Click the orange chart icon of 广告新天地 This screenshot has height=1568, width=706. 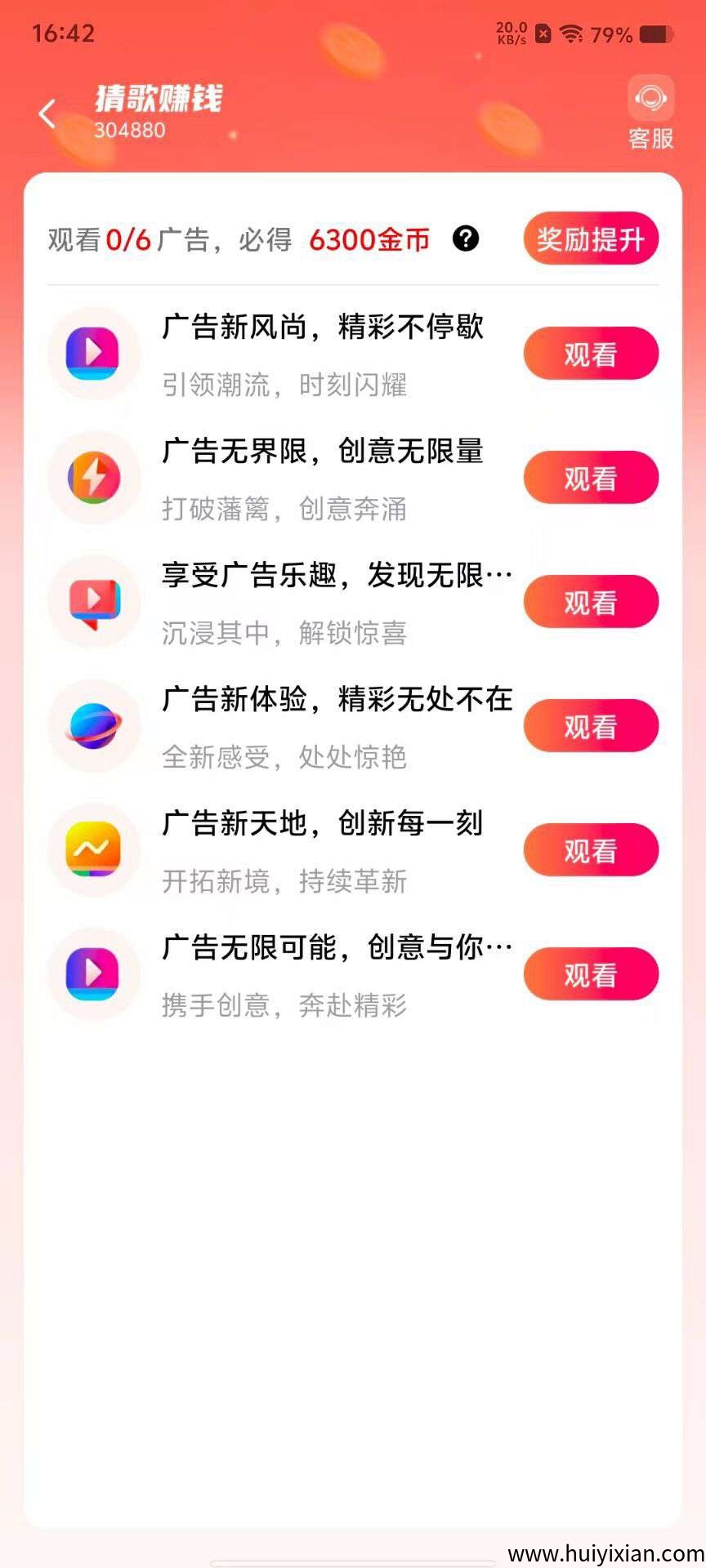click(x=93, y=849)
